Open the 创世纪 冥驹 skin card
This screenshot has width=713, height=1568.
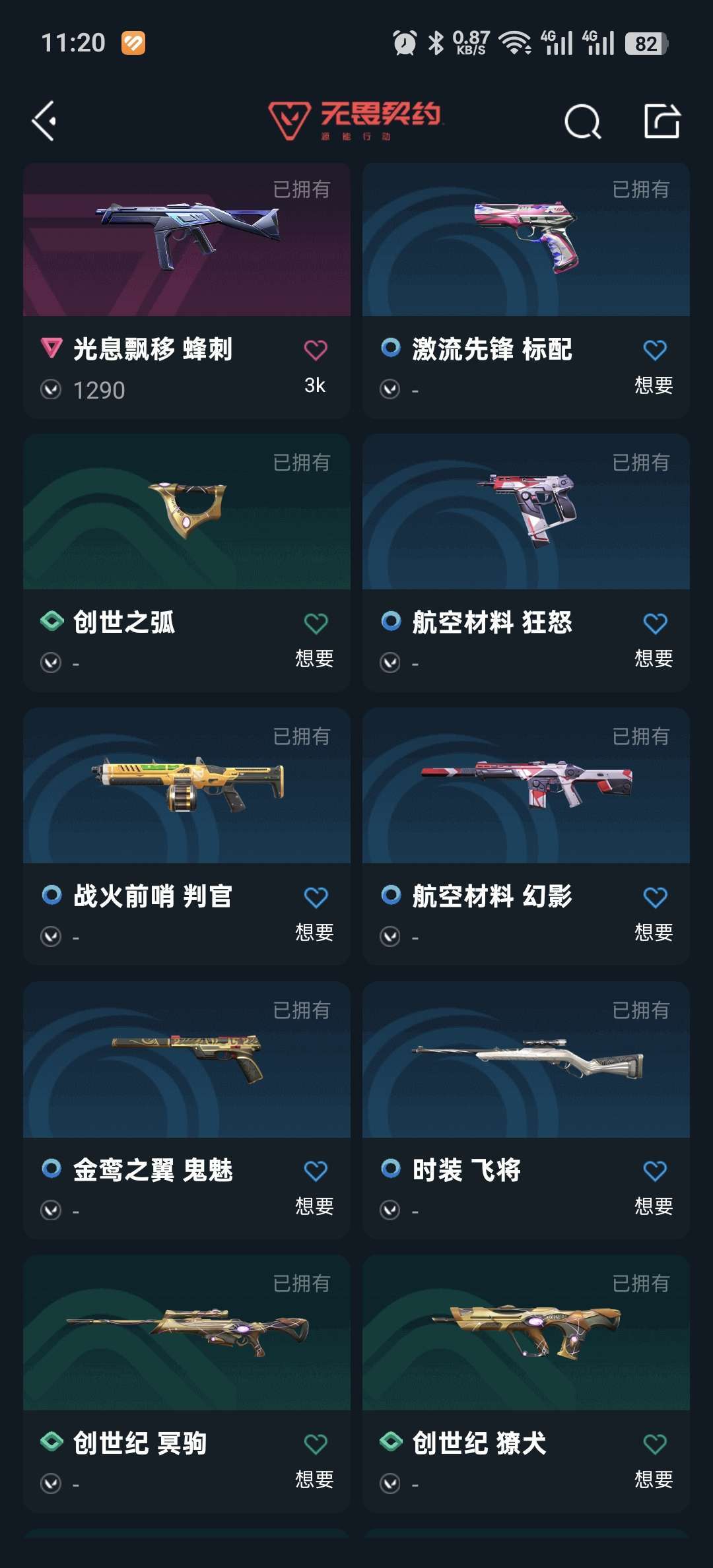tap(187, 1384)
